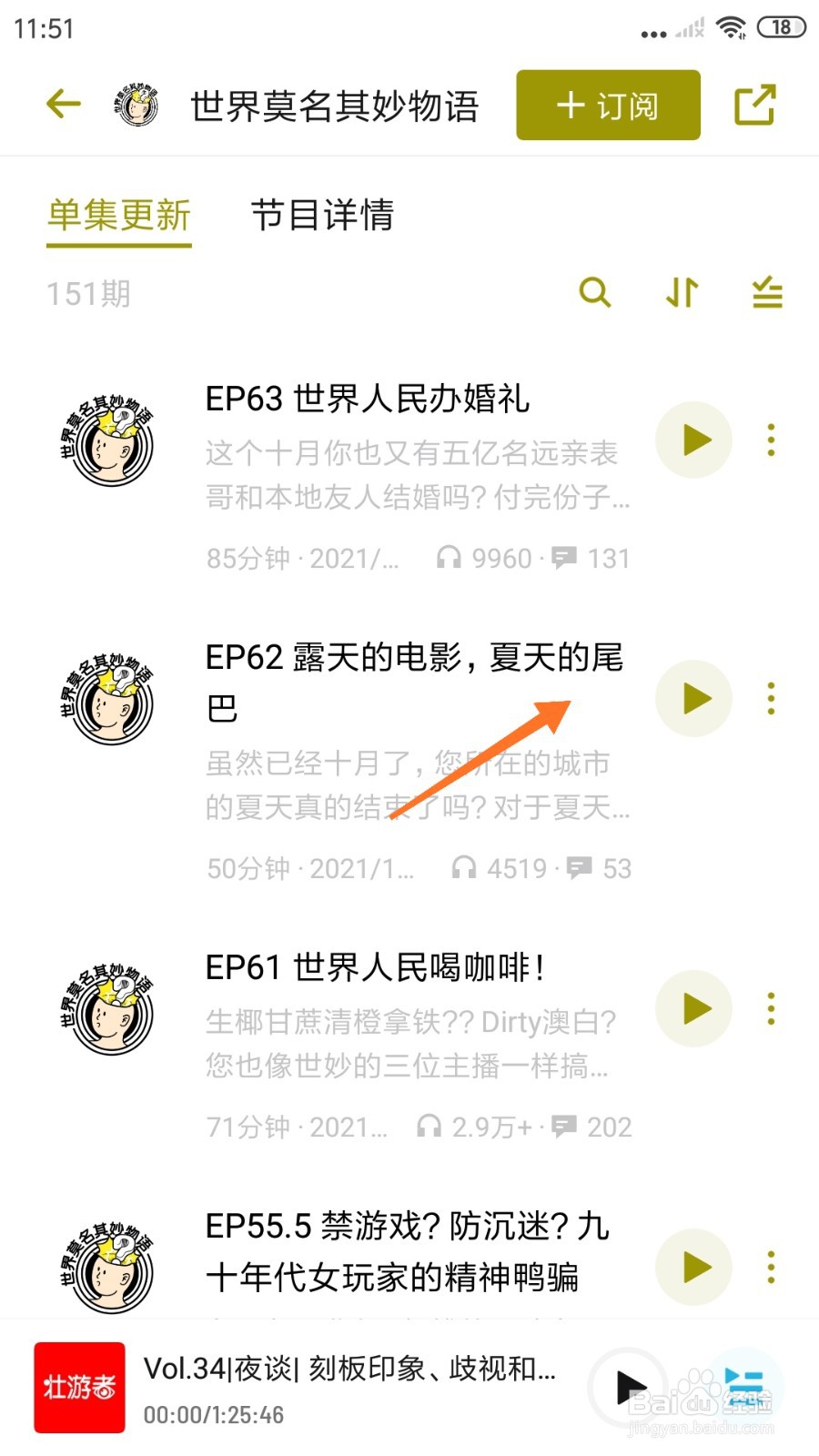Screen dimensions: 819x1456
Task: Subscribe with the 订阅 button
Action: point(608,106)
